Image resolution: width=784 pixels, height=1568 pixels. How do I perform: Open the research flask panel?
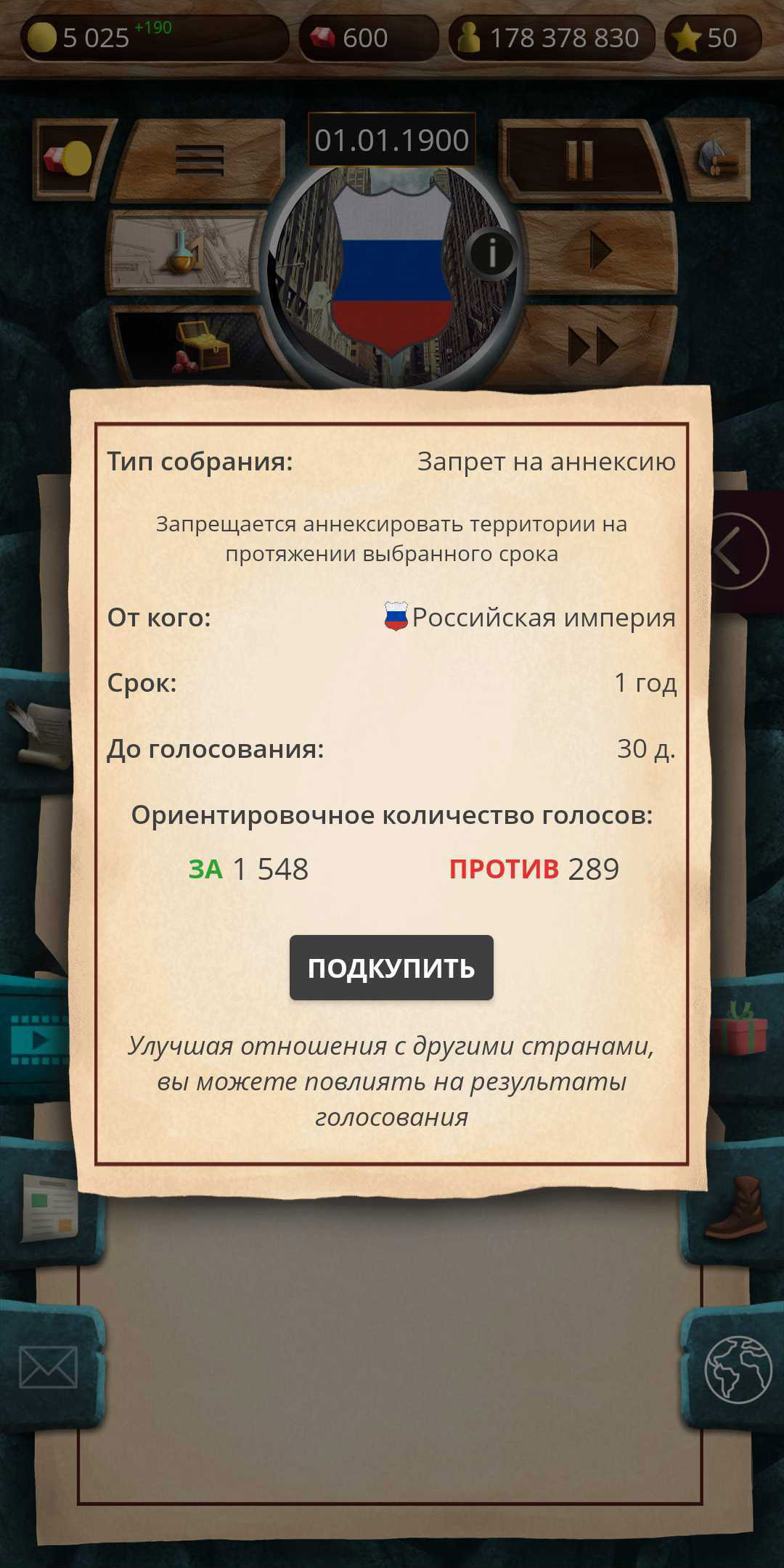pos(185,252)
